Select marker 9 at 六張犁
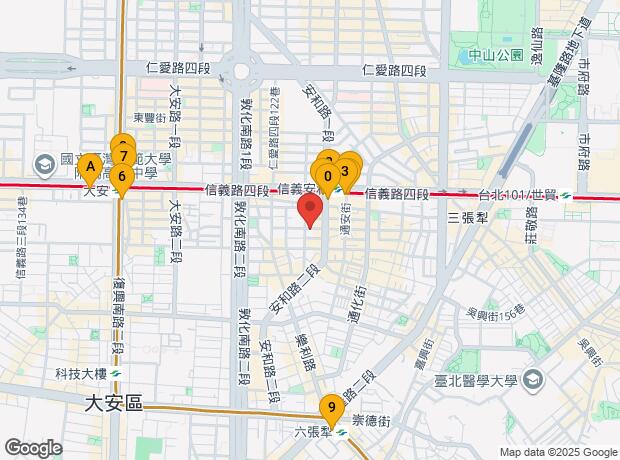 (331, 408)
